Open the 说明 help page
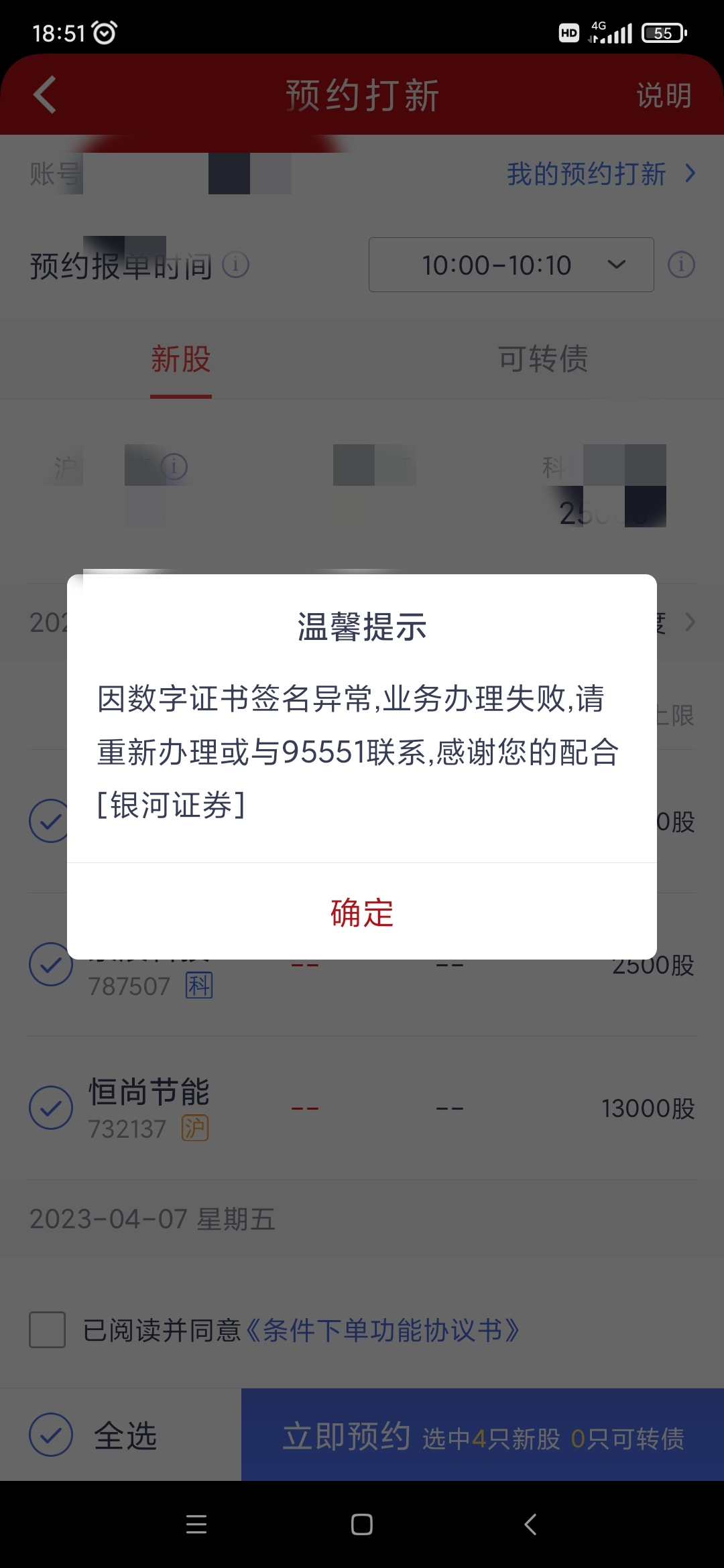The width and height of the screenshot is (724, 1568). (x=663, y=95)
